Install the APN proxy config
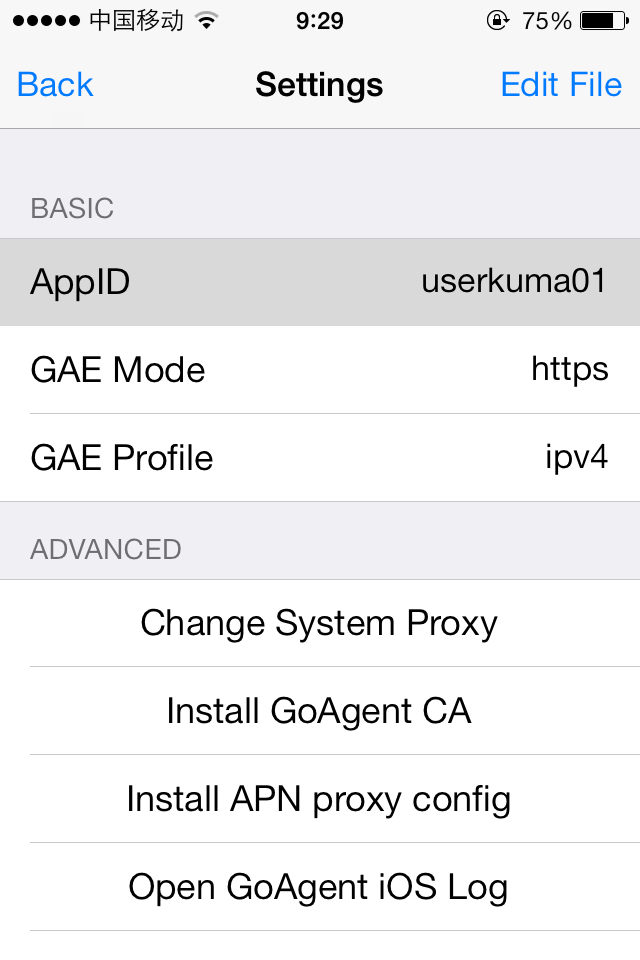 click(319, 799)
